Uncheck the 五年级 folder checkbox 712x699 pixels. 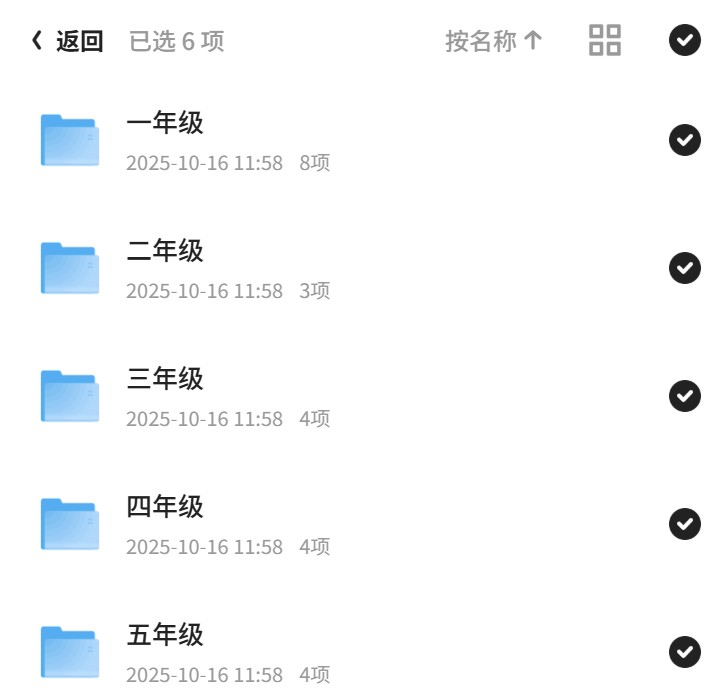point(685,652)
